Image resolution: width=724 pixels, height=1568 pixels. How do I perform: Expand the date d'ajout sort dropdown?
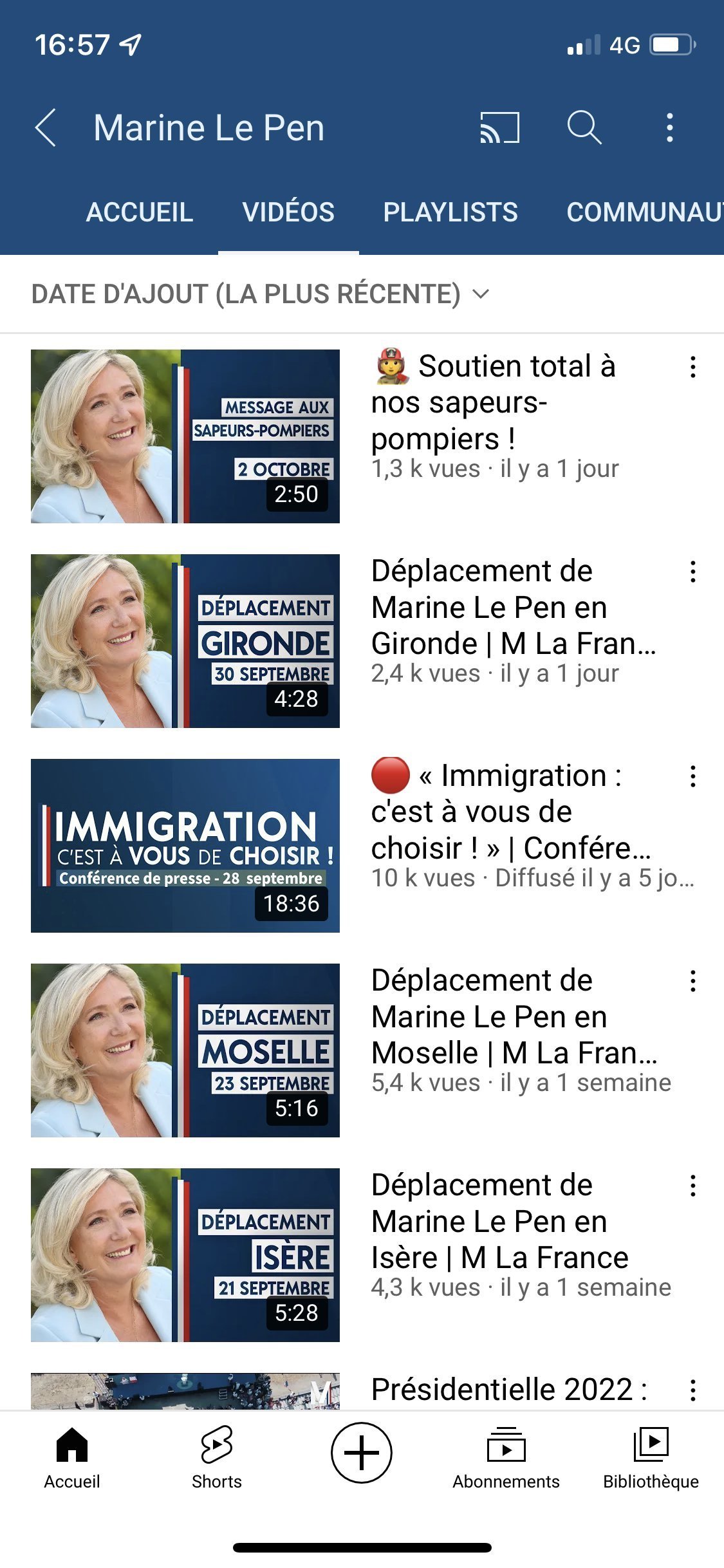(260, 294)
